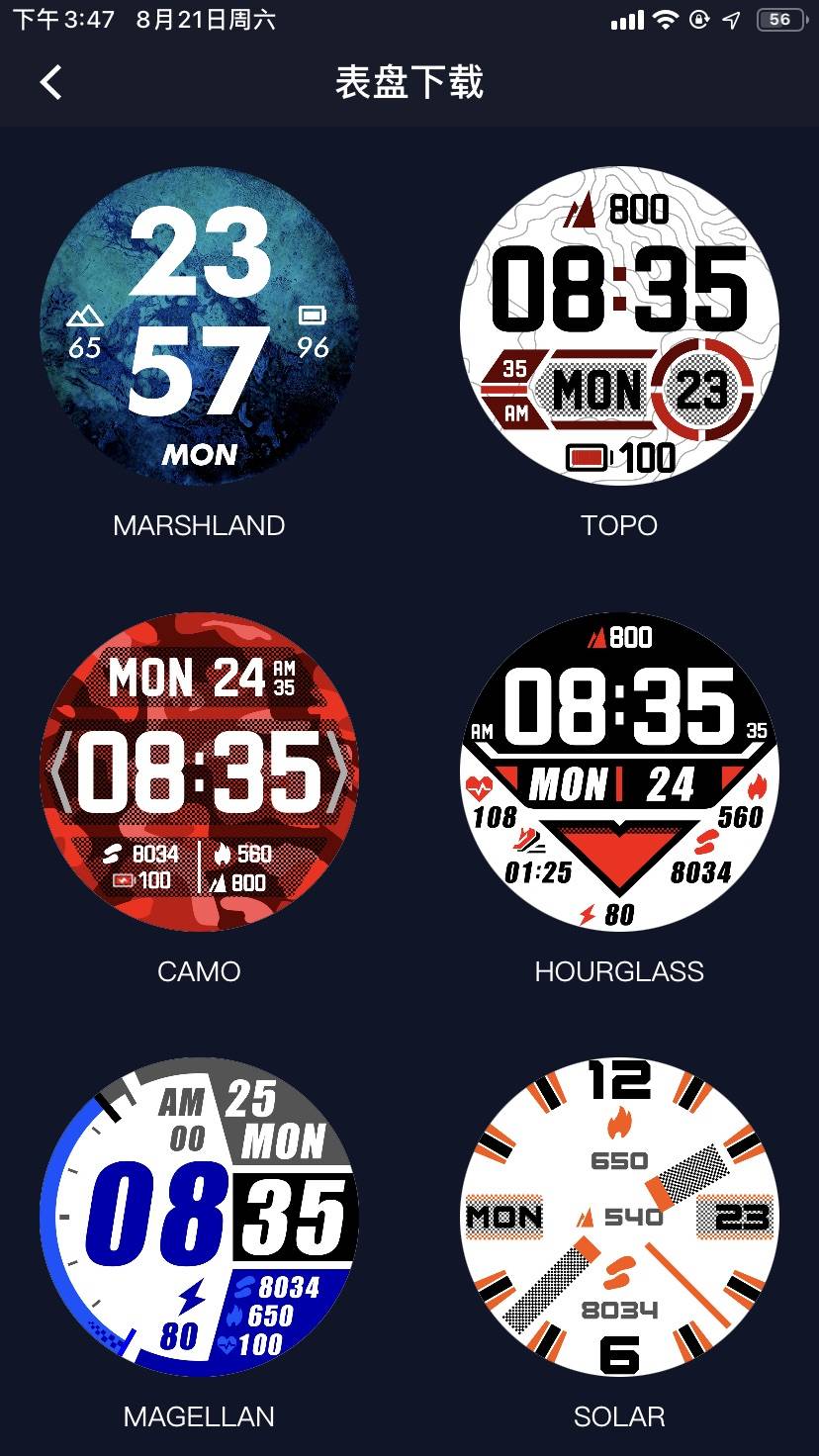Pick the blue MAGELLAN watch face
This screenshot has height=1456, width=819.
(199, 1217)
